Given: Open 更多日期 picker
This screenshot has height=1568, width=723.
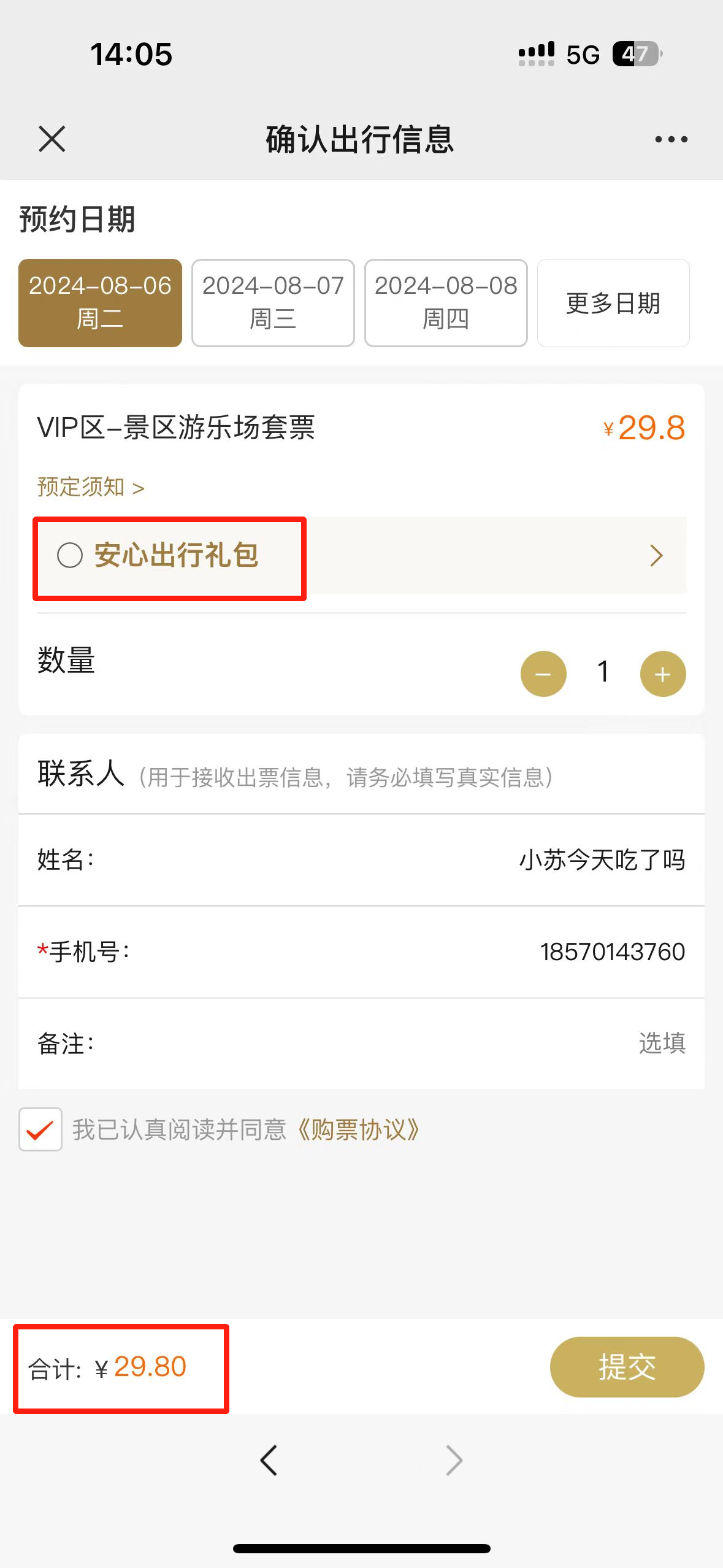Looking at the screenshot, I should click(613, 302).
